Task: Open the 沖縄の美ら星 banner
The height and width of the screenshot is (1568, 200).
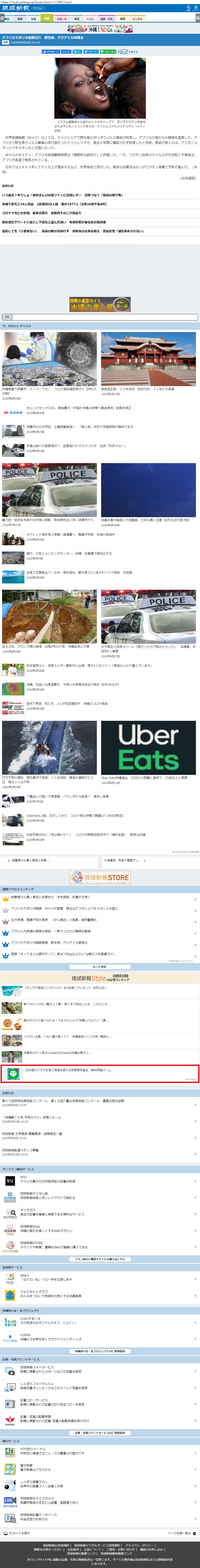Action: click(100, 304)
